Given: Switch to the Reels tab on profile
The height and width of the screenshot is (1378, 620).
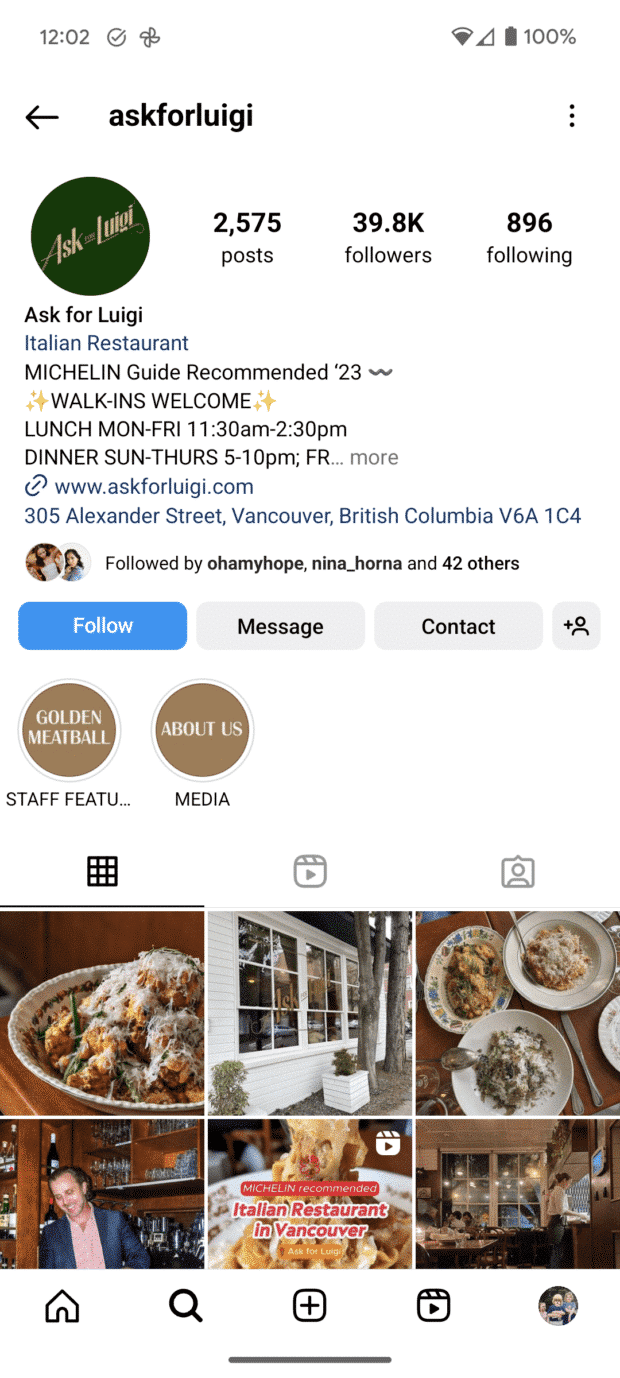Looking at the screenshot, I should tap(310, 871).
